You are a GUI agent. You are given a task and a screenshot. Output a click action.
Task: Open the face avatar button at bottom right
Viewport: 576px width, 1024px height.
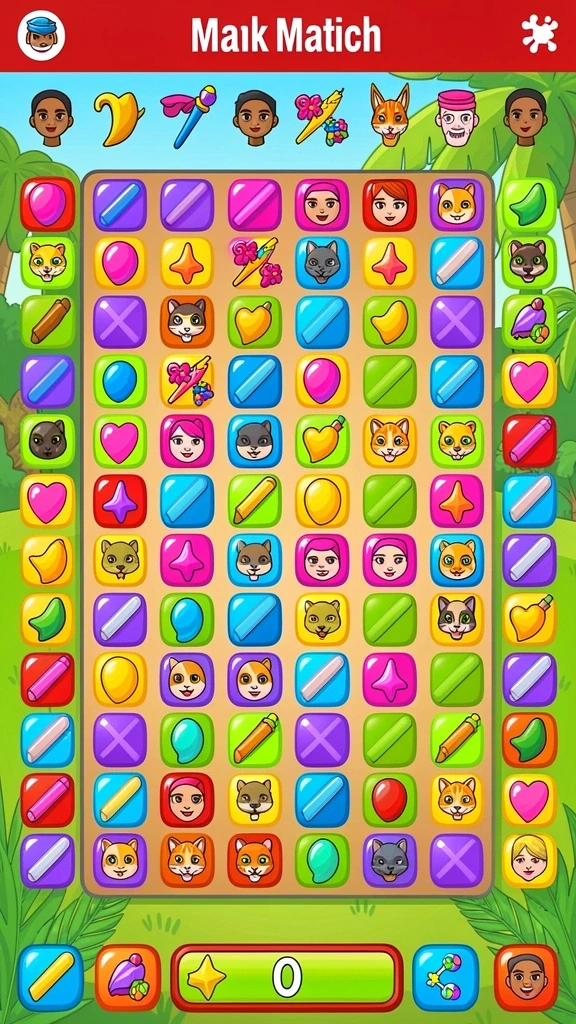pos(526,977)
